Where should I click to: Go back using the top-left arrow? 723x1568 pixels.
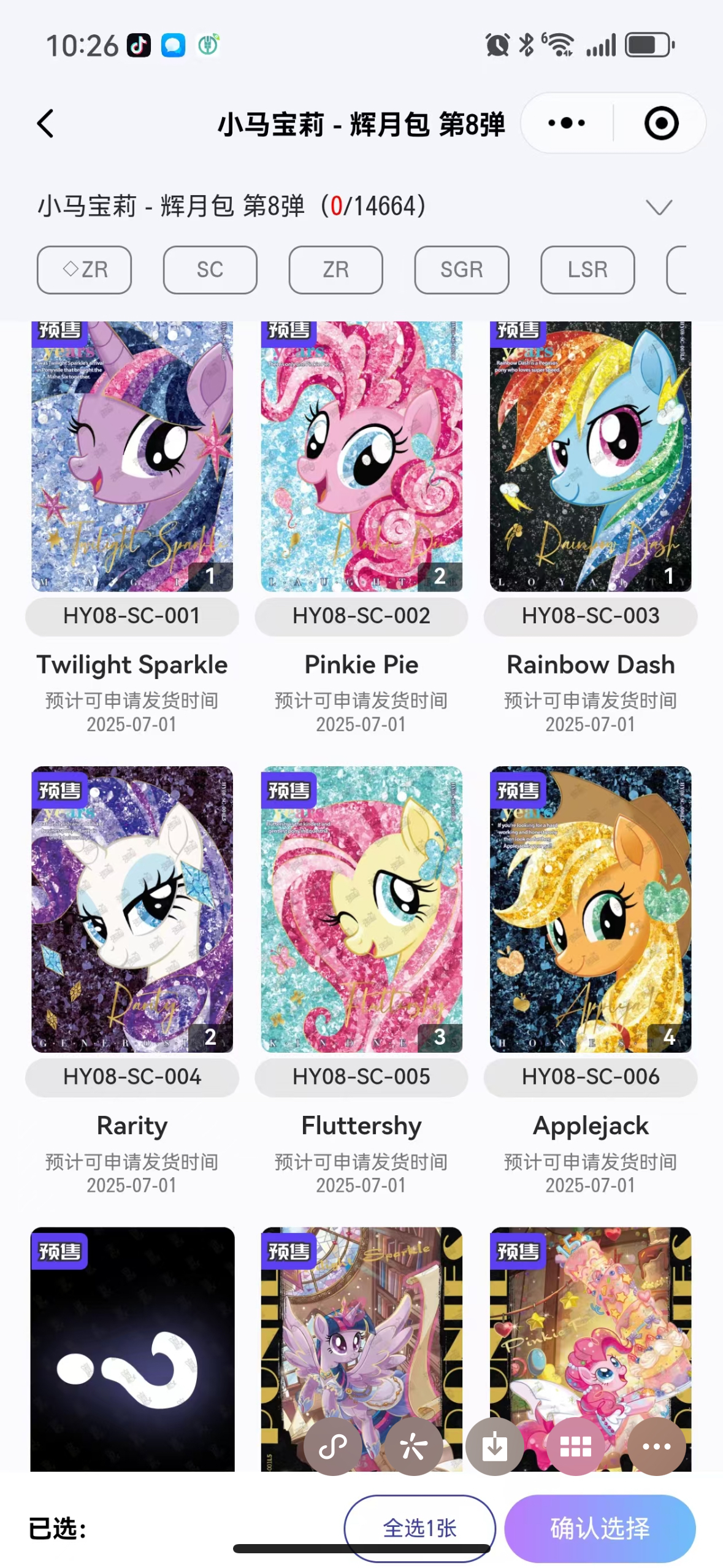pyautogui.click(x=45, y=124)
